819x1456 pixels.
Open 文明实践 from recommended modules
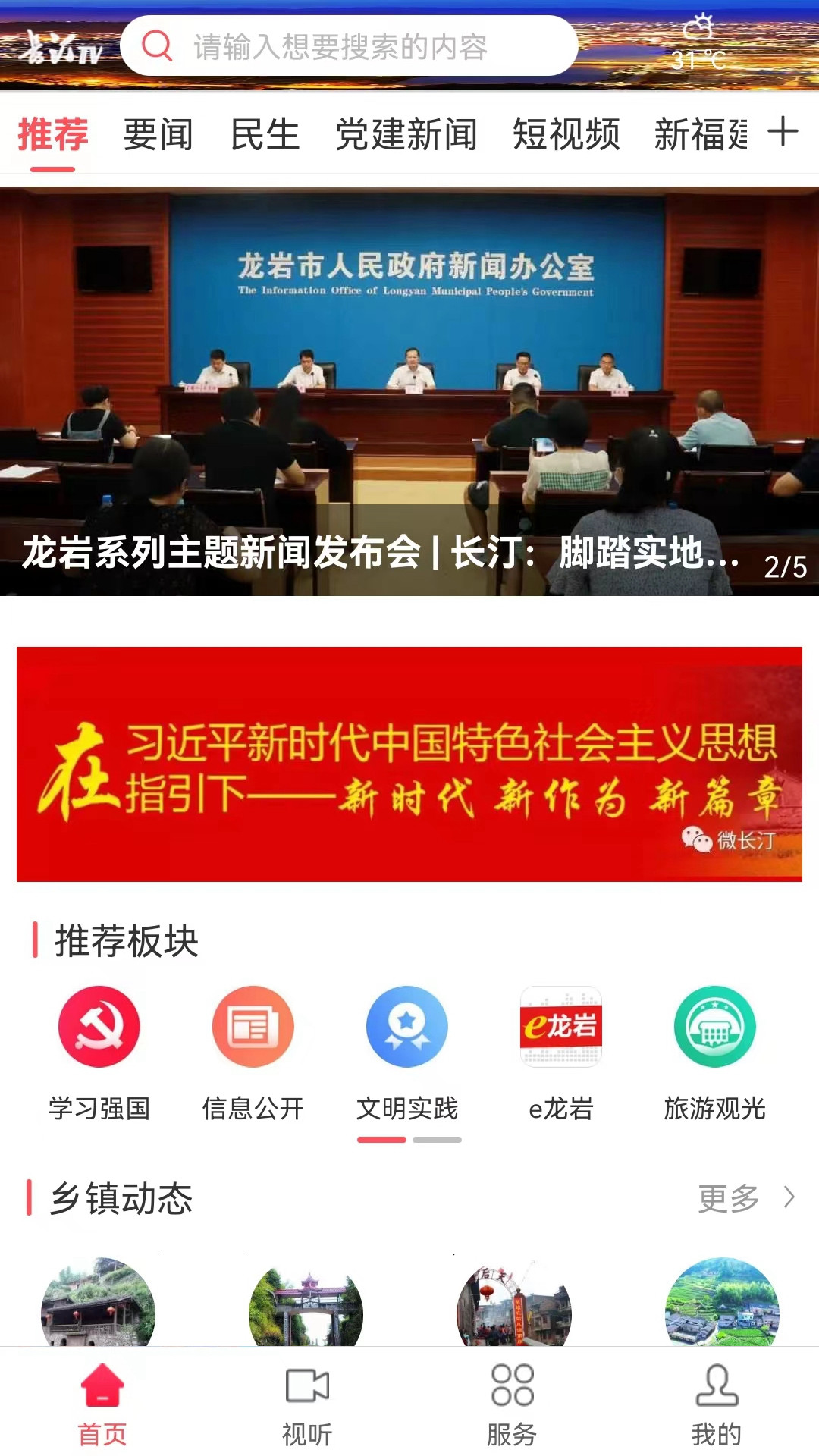pos(406,1028)
